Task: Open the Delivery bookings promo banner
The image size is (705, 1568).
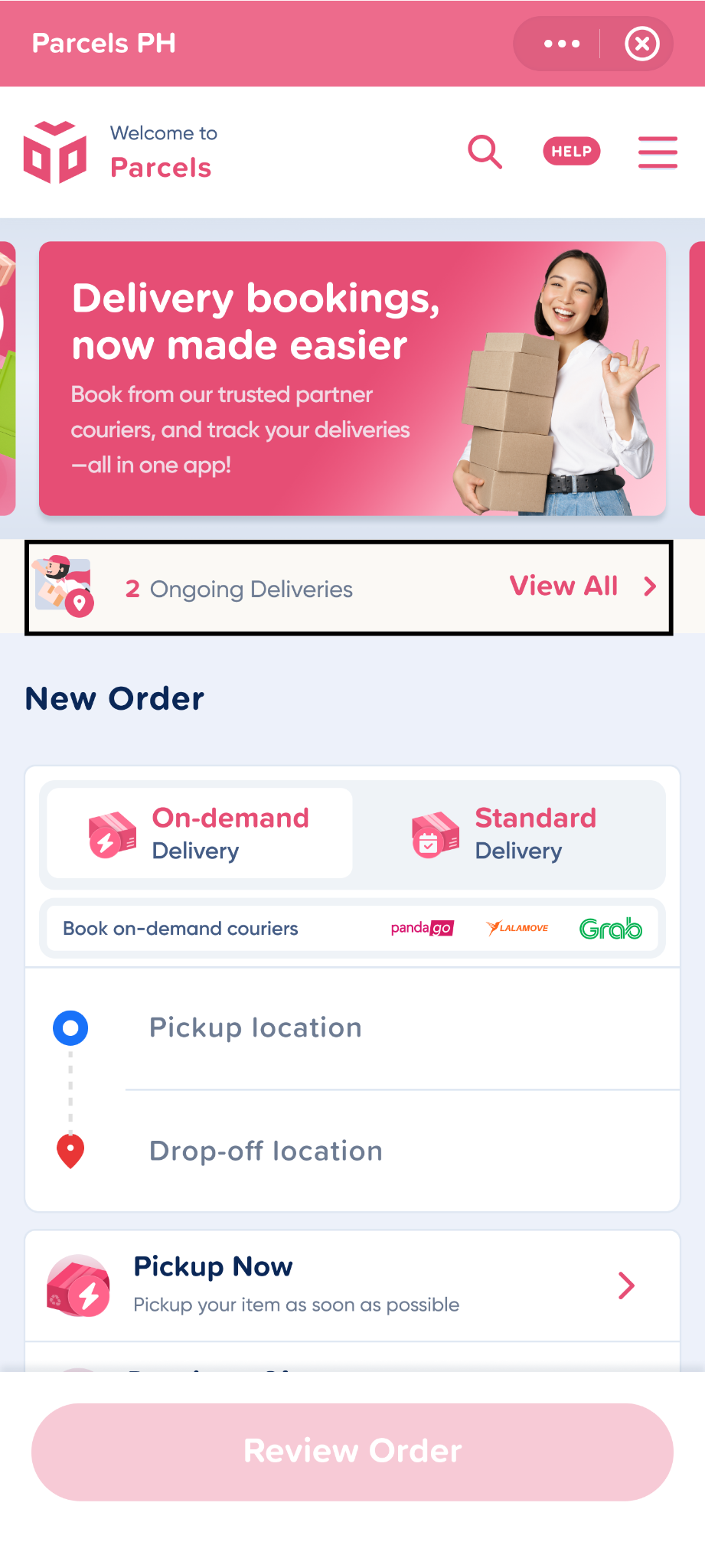Action: pos(352,378)
